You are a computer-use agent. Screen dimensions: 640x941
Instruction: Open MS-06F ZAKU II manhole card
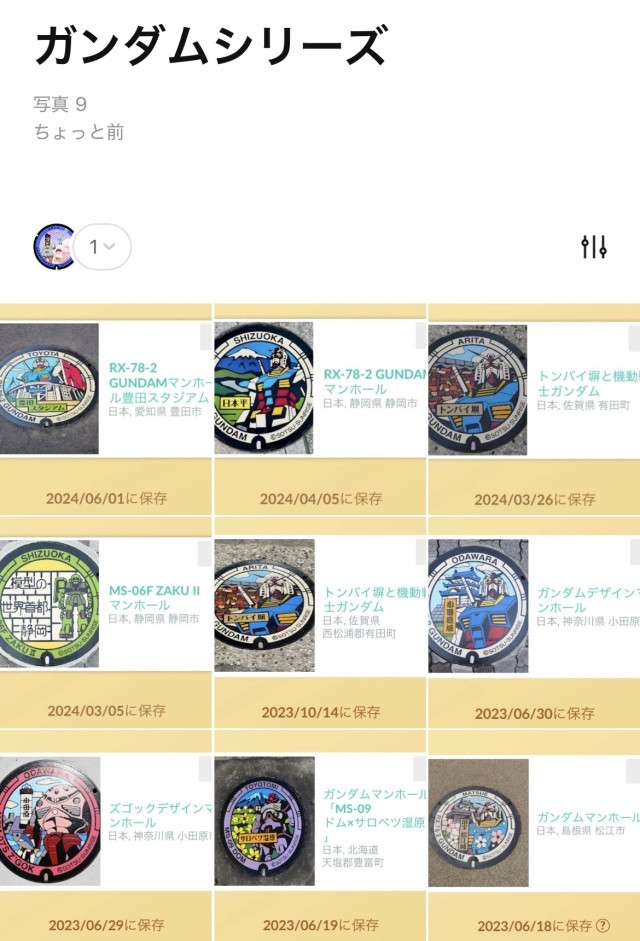pos(105,604)
